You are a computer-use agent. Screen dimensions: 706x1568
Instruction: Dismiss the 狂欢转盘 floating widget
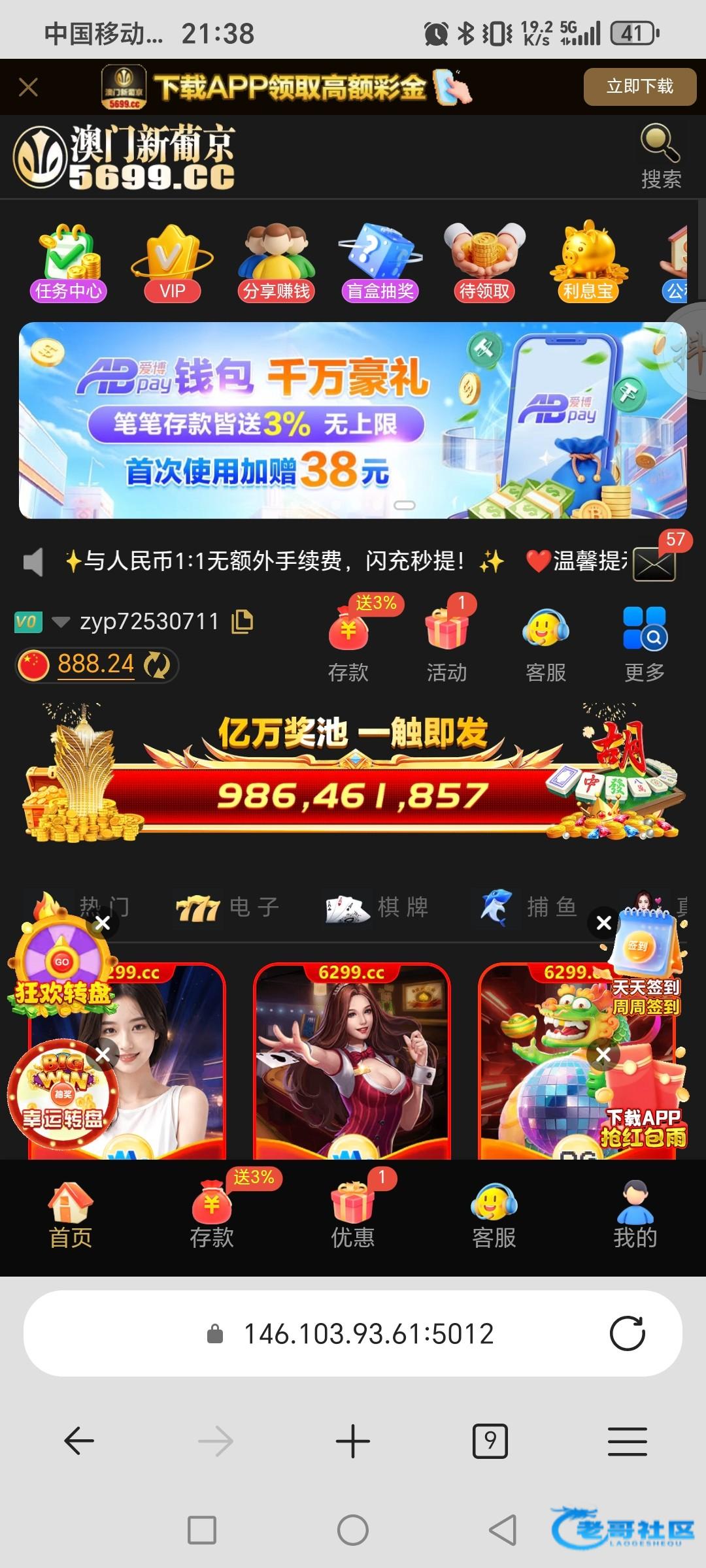103,923
